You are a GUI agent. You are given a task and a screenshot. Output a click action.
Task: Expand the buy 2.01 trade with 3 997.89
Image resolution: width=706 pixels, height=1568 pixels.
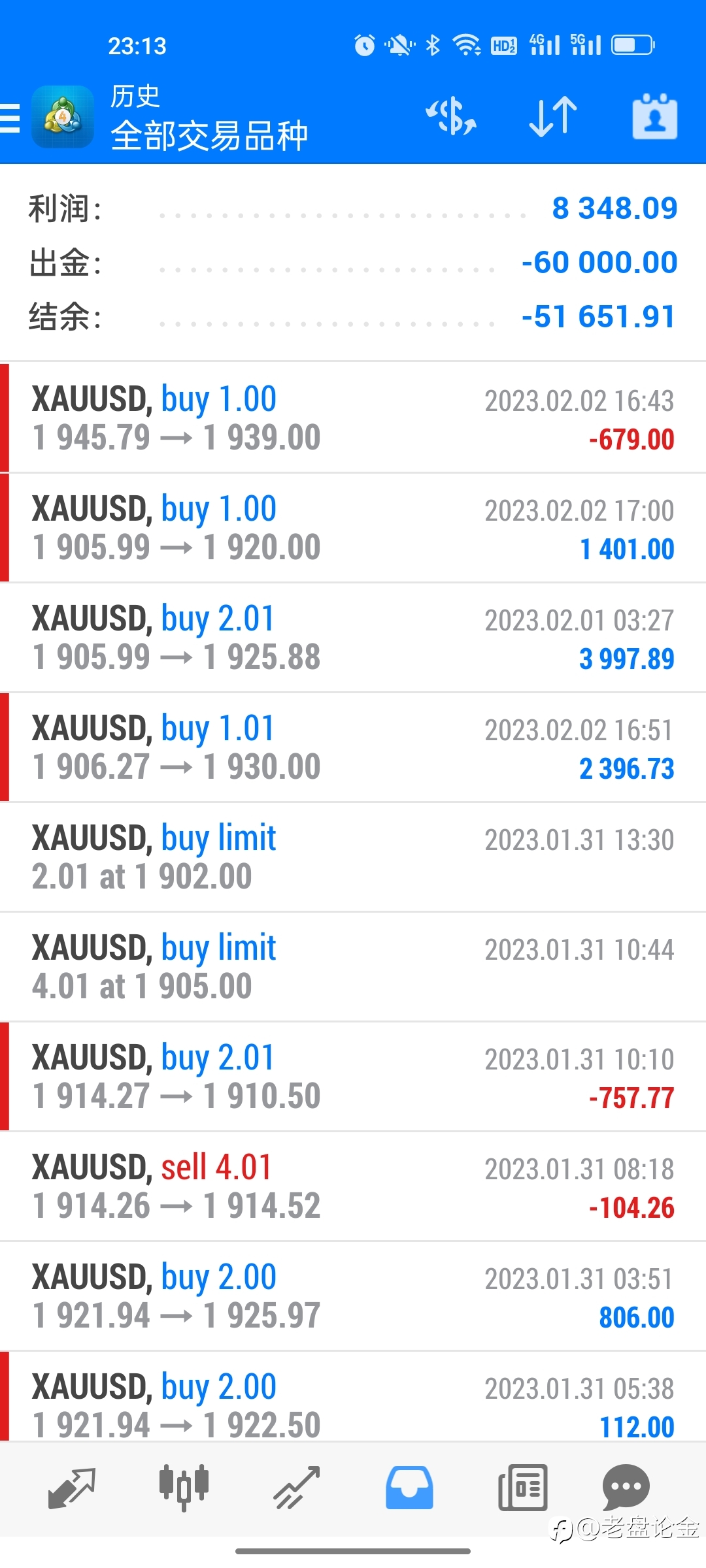pyautogui.click(x=353, y=637)
